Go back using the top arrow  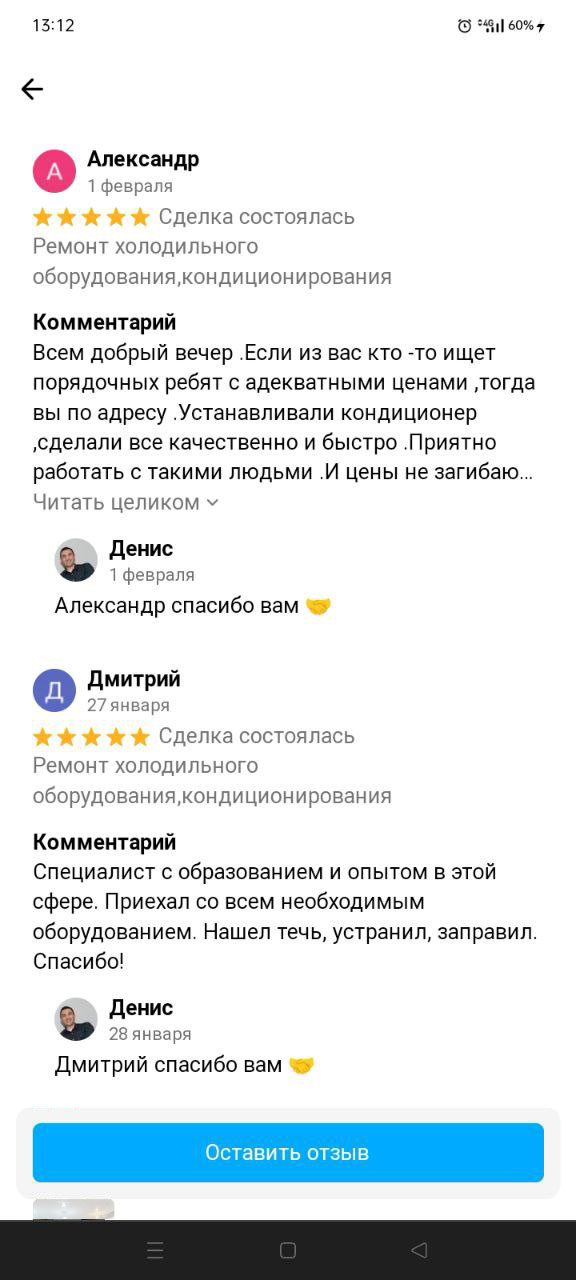coord(32,89)
